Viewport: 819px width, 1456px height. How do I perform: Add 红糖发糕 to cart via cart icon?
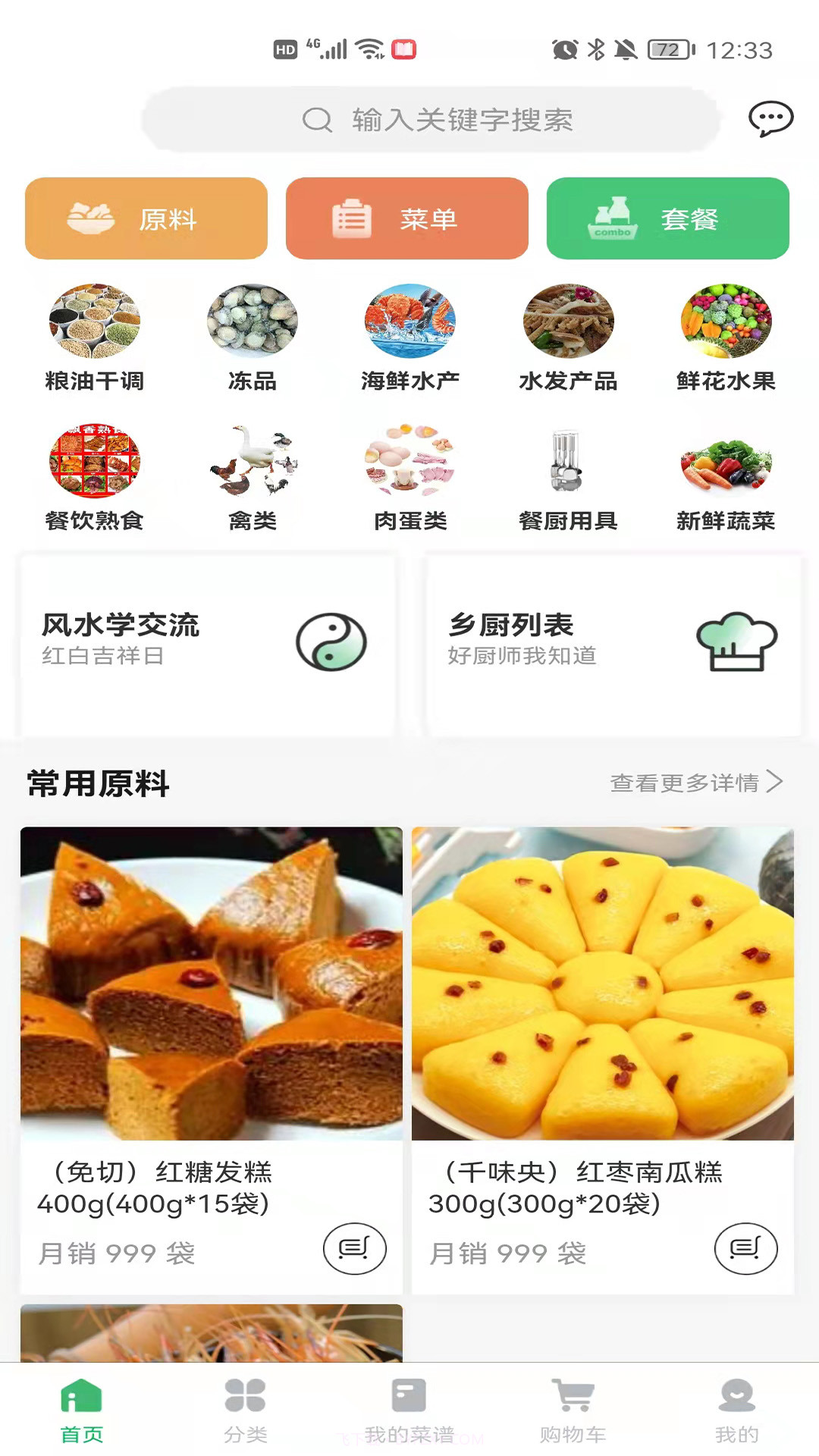354,1247
